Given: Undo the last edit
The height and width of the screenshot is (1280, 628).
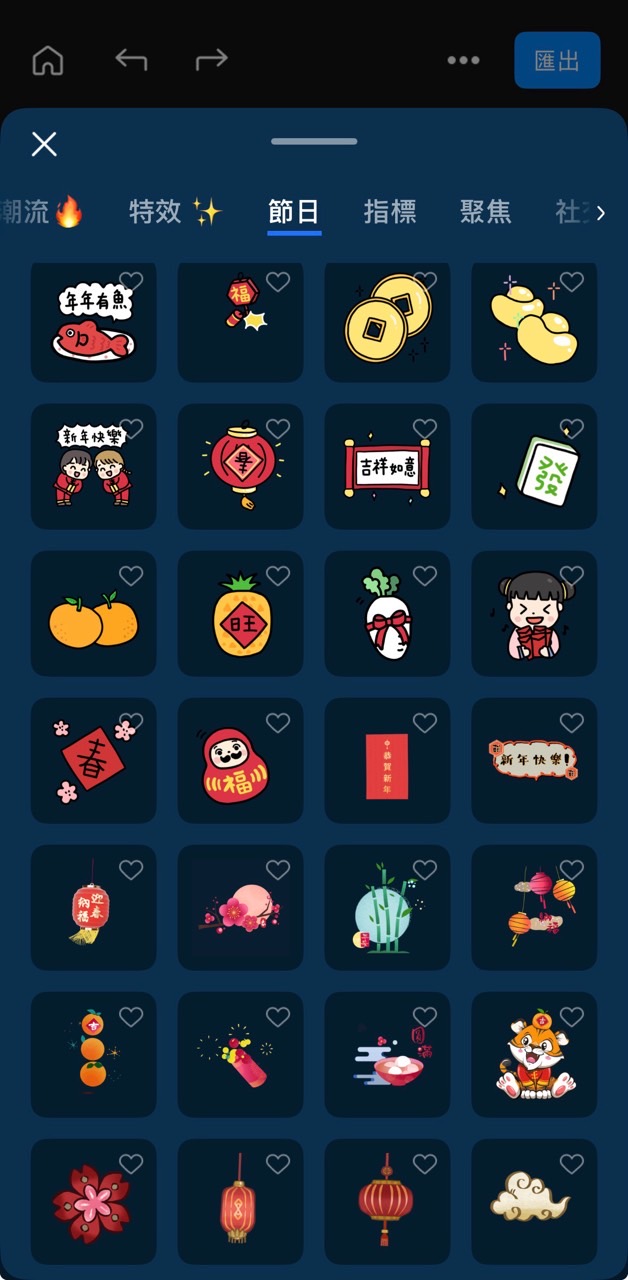Looking at the screenshot, I should [x=131, y=61].
